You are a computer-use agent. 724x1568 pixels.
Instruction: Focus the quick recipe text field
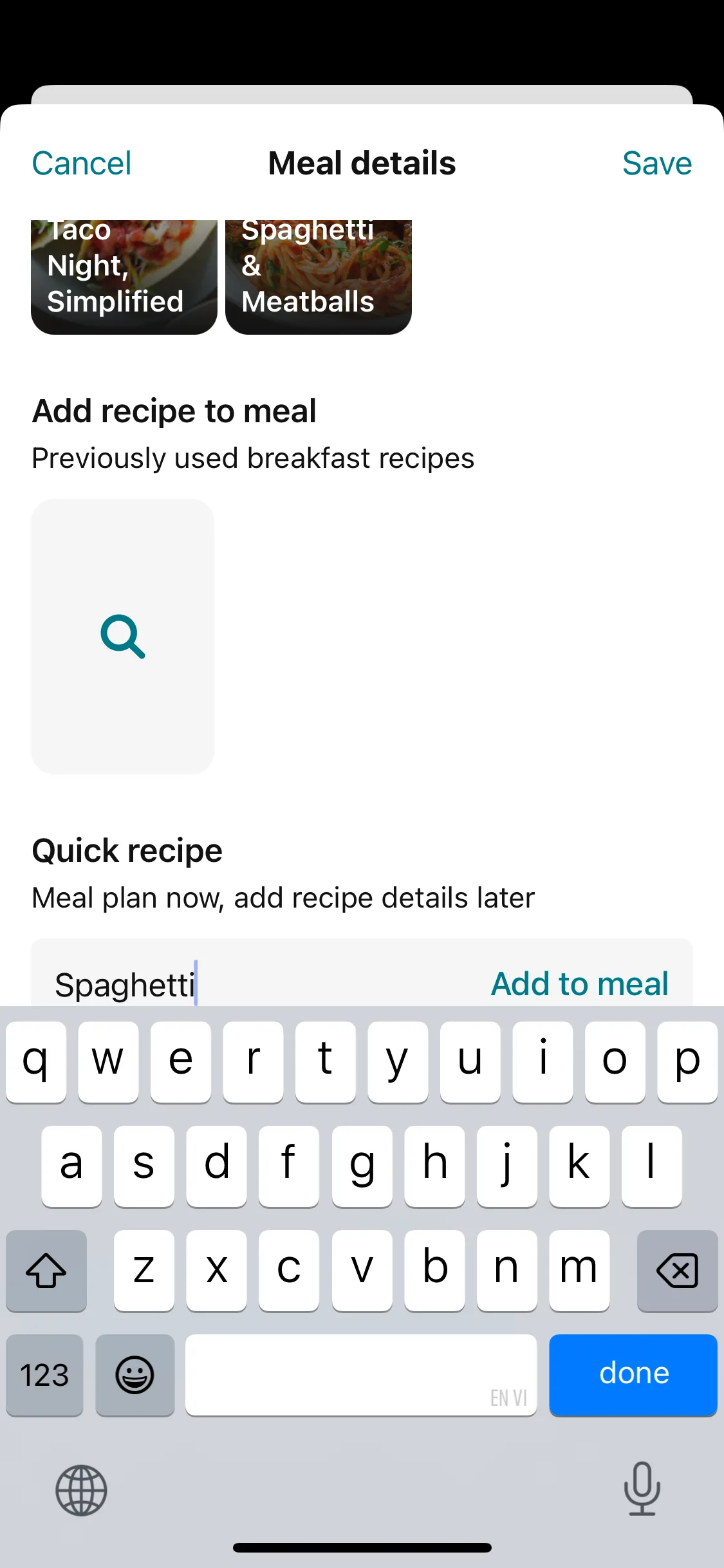pos(257,985)
